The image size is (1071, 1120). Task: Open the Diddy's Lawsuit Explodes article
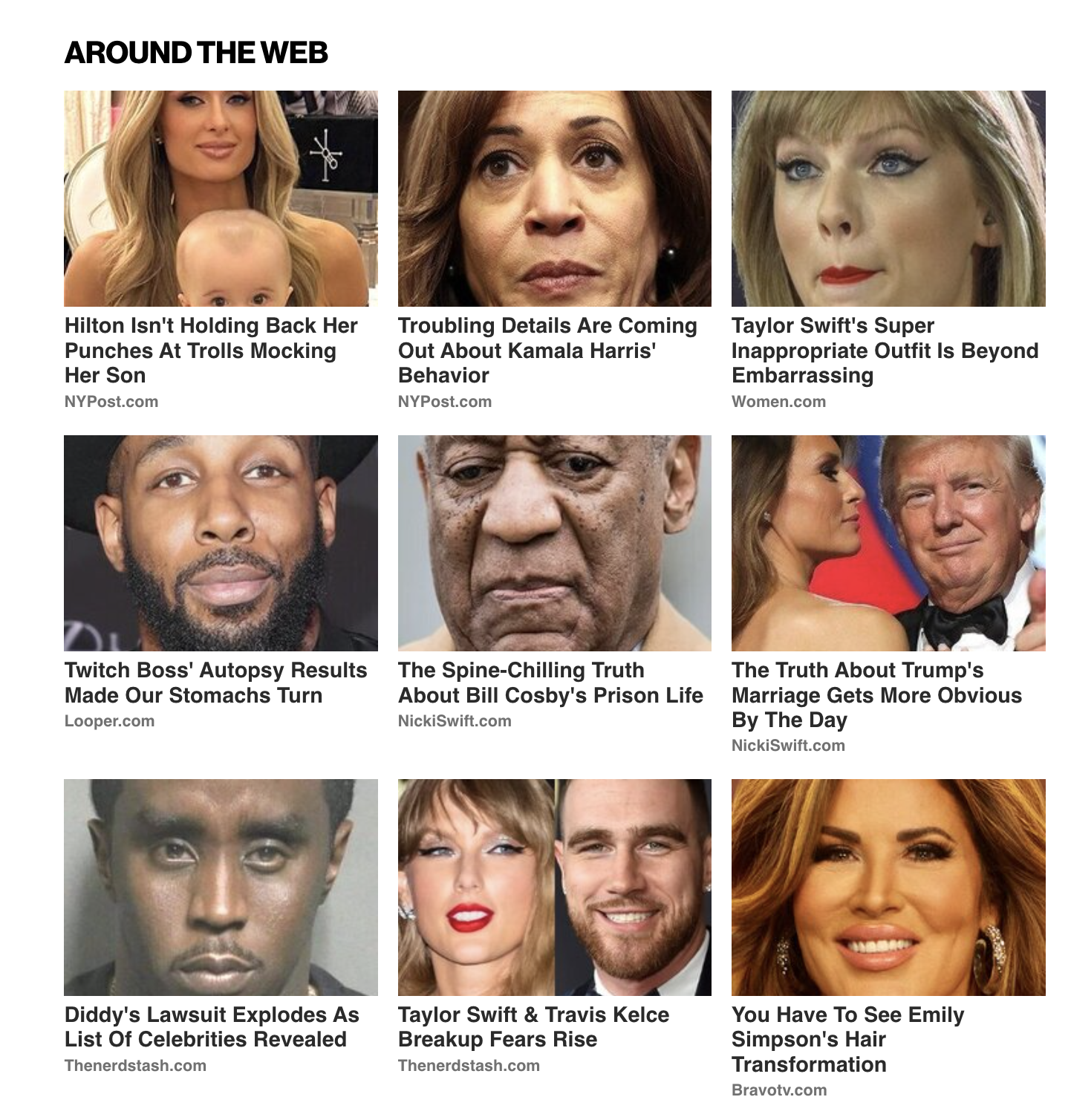pyautogui.click(x=212, y=1026)
